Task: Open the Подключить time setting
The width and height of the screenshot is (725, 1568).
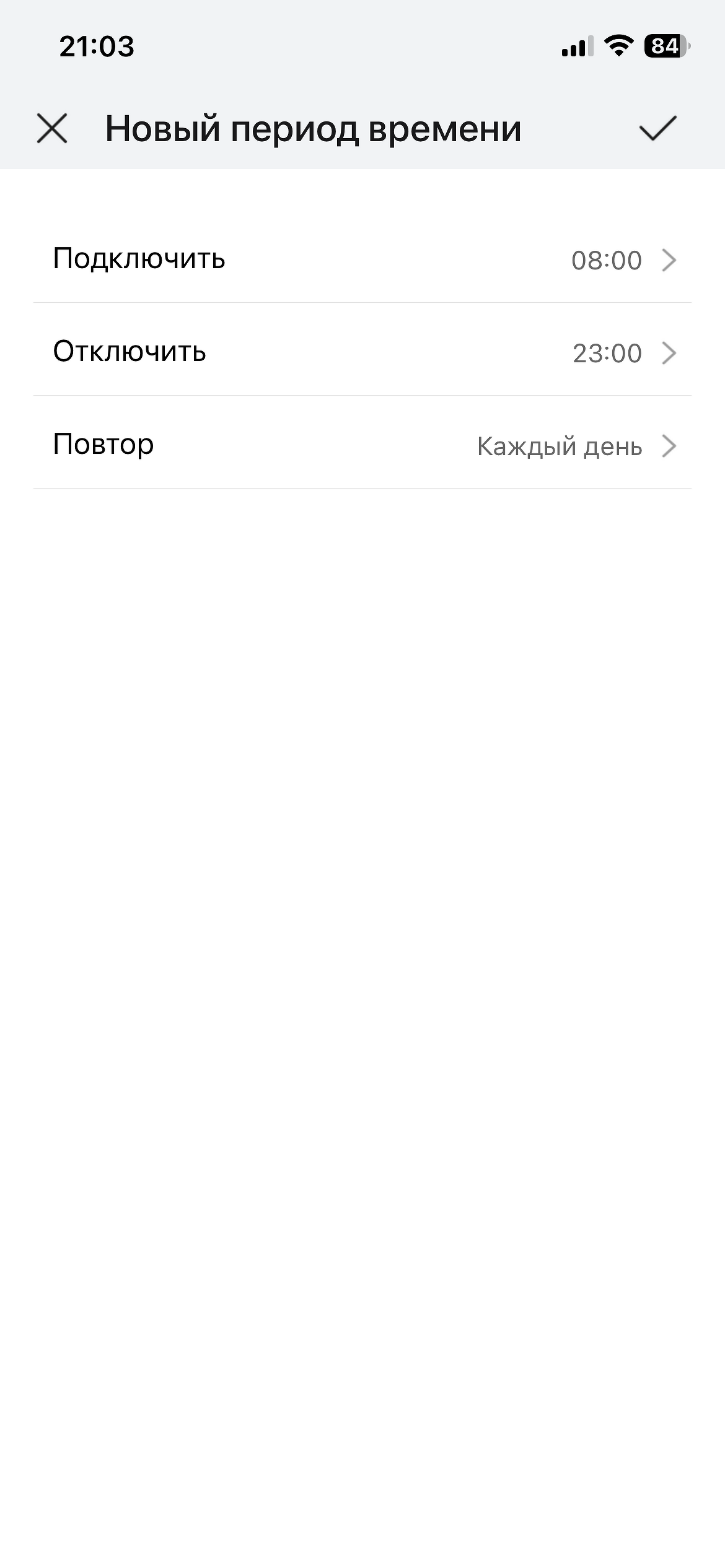Action: [362, 259]
